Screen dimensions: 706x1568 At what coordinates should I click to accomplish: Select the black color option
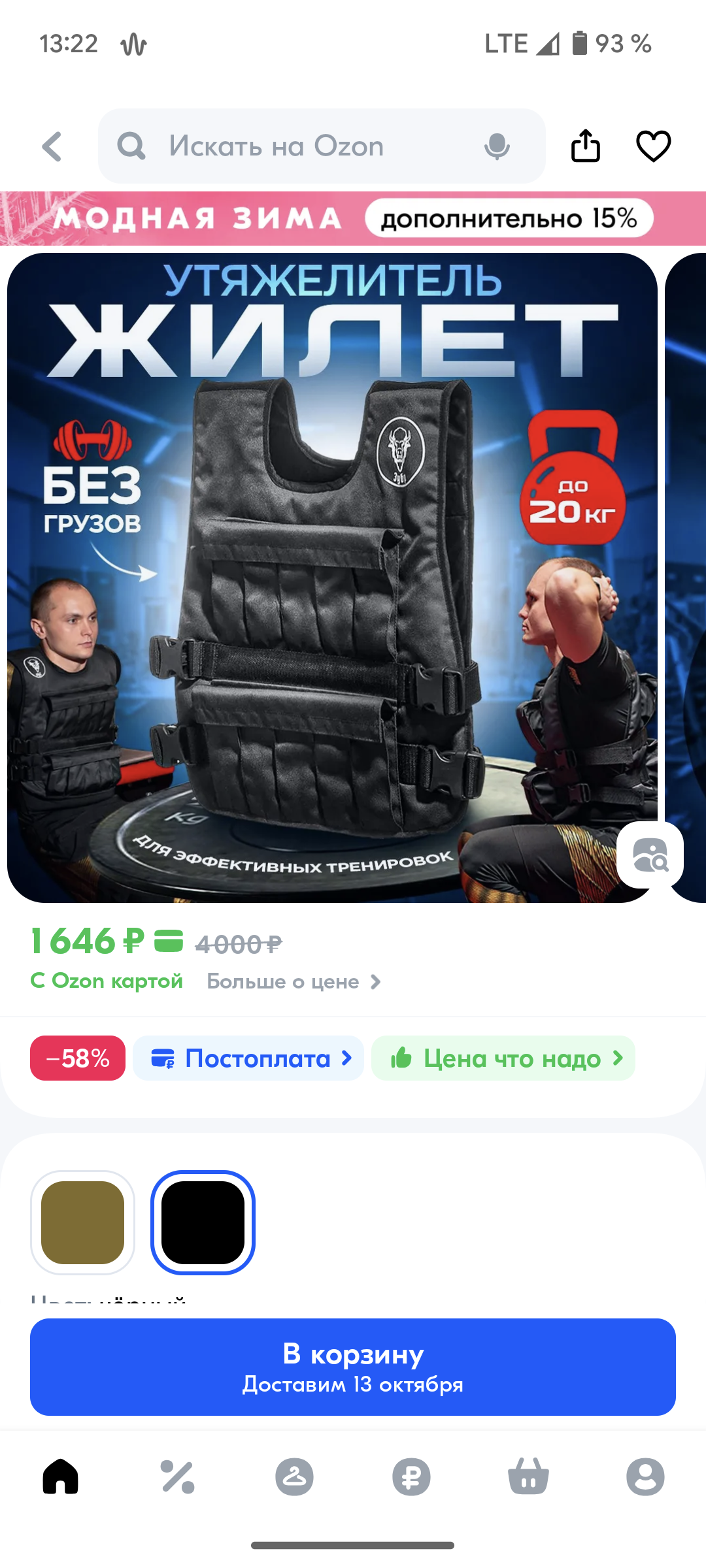tap(203, 1222)
